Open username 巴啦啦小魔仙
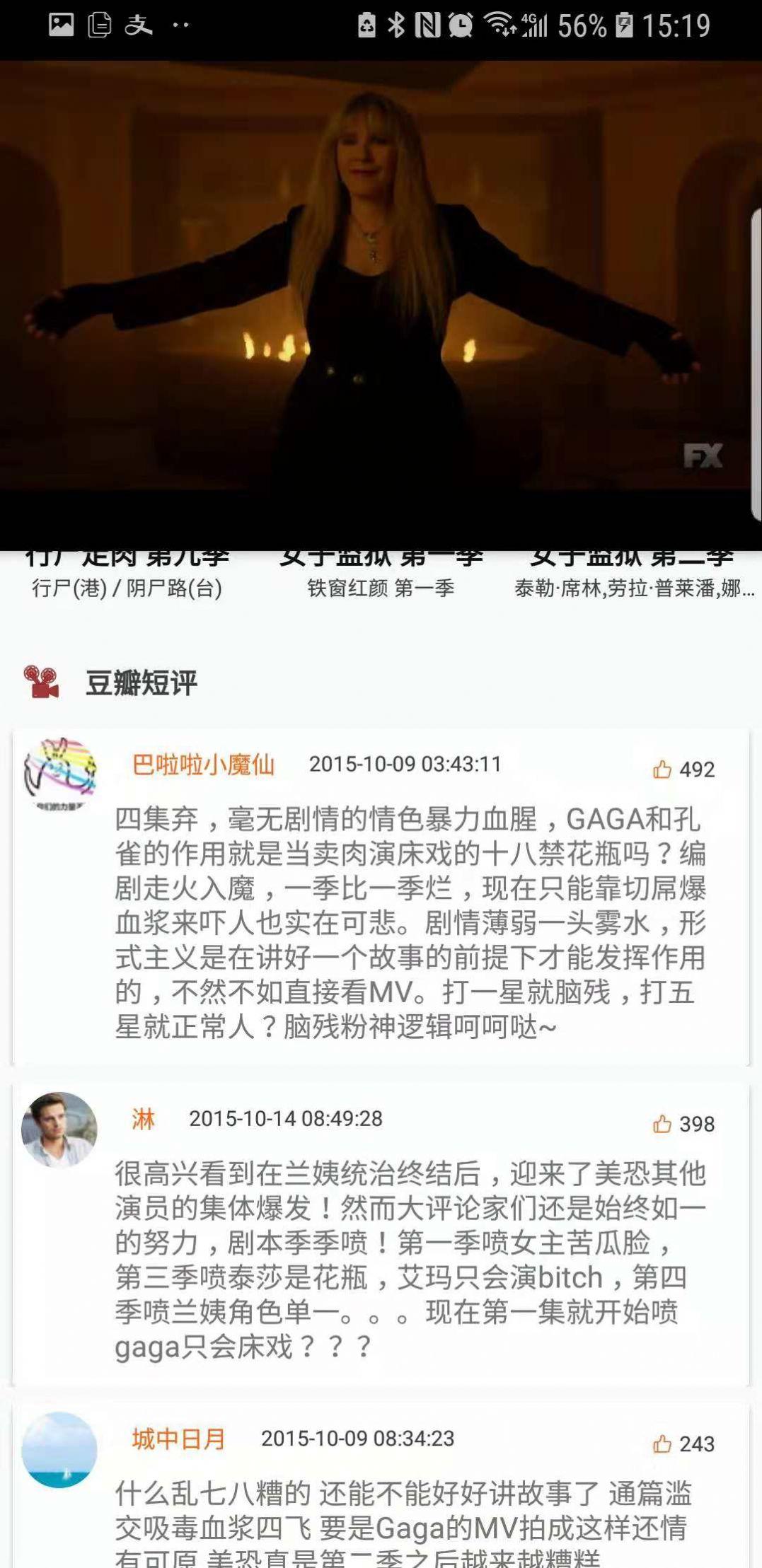This screenshot has width=762, height=1568. tap(204, 765)
